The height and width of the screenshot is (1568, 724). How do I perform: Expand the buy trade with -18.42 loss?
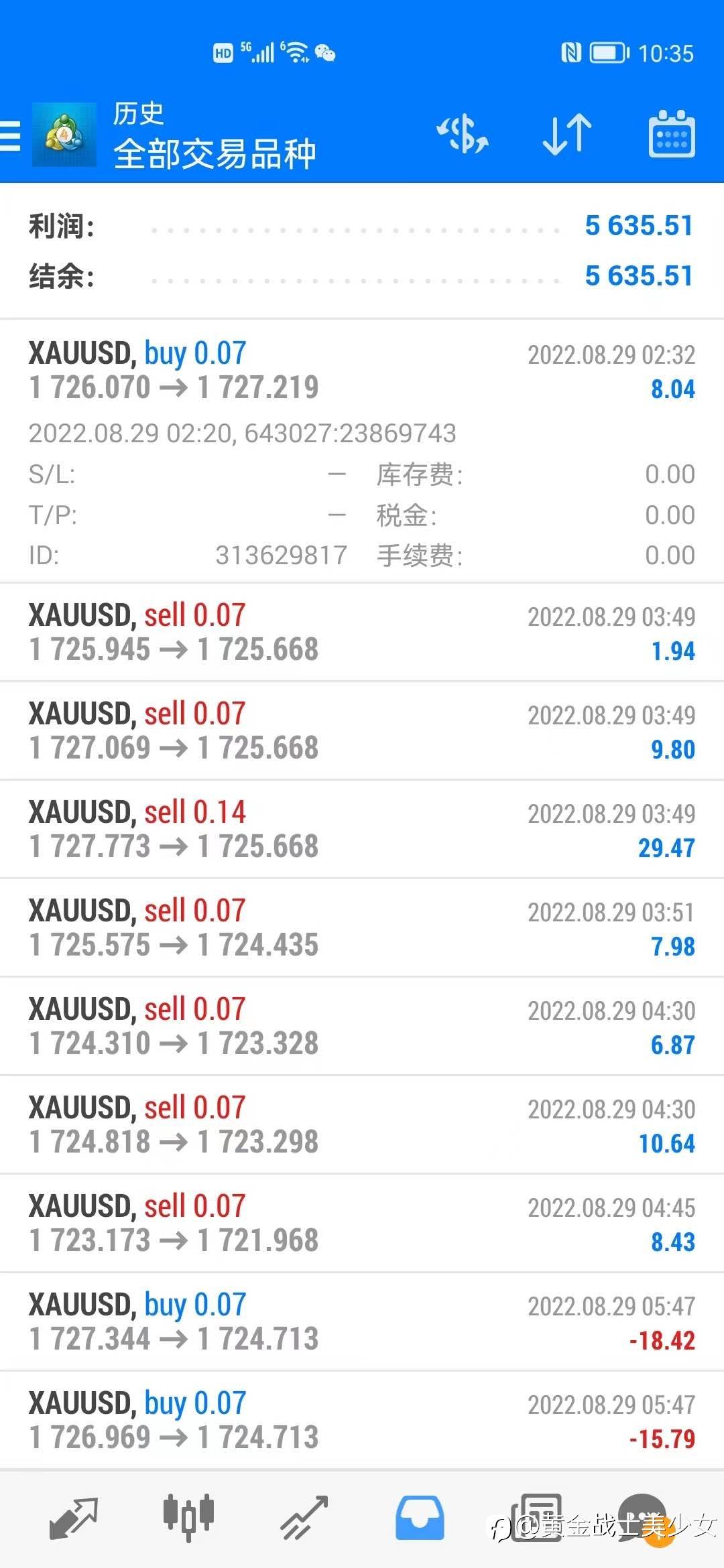pos(362,1322)
